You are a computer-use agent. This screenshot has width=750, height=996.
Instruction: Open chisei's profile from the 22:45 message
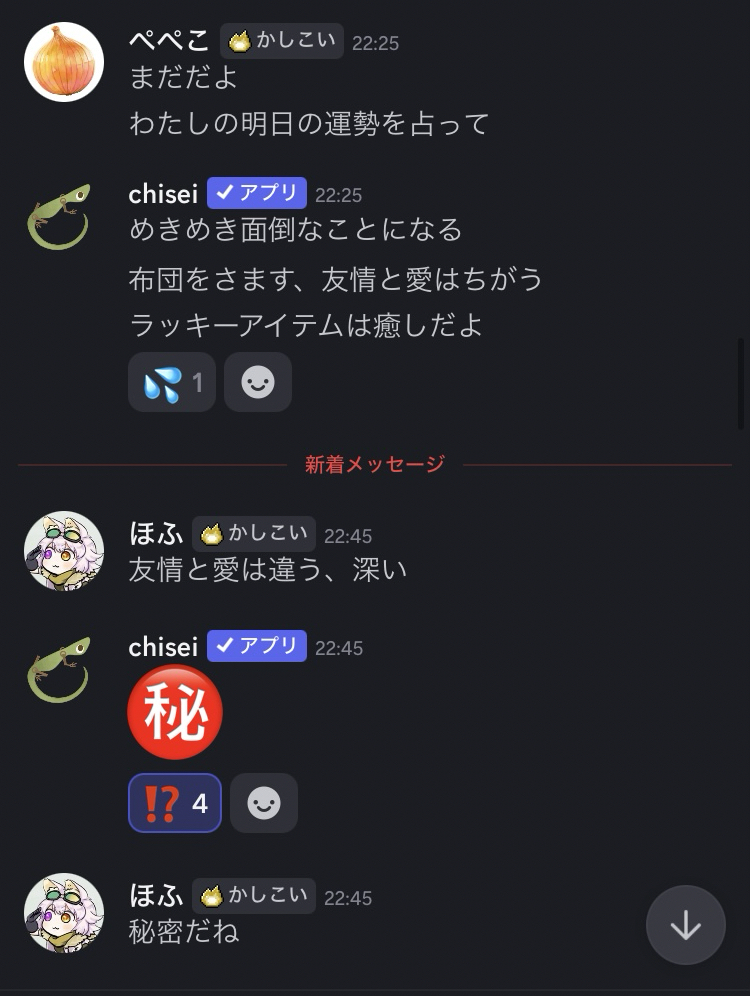coord(60,668)
